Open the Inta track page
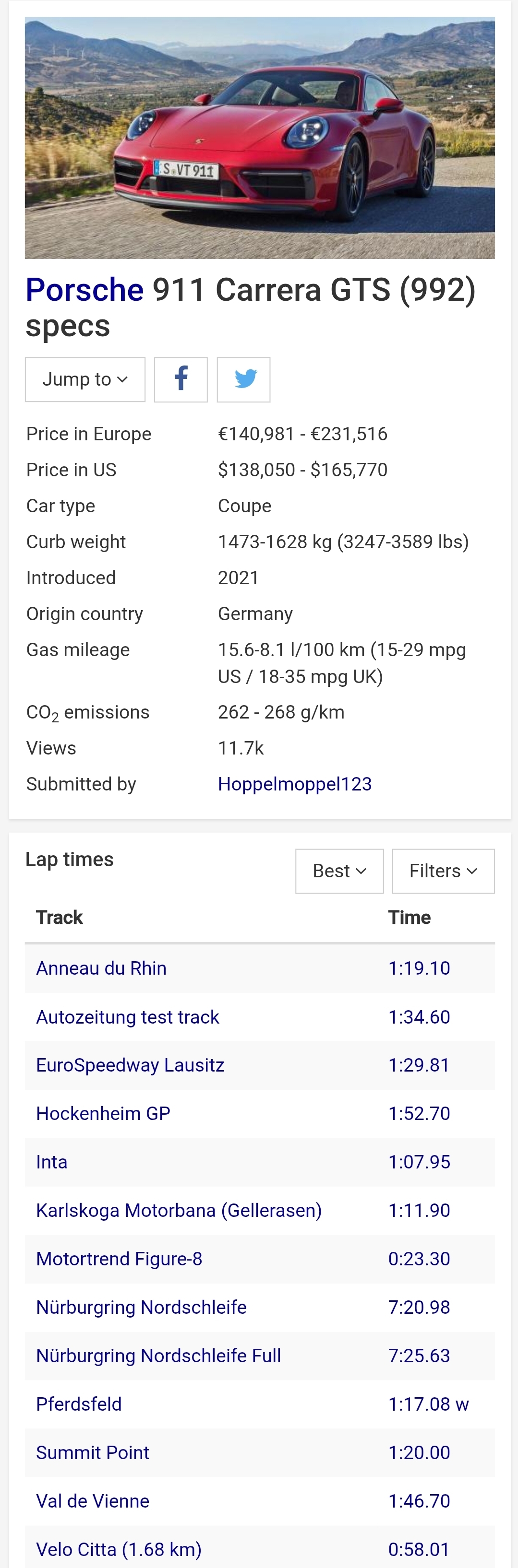 pos(52,1162)
